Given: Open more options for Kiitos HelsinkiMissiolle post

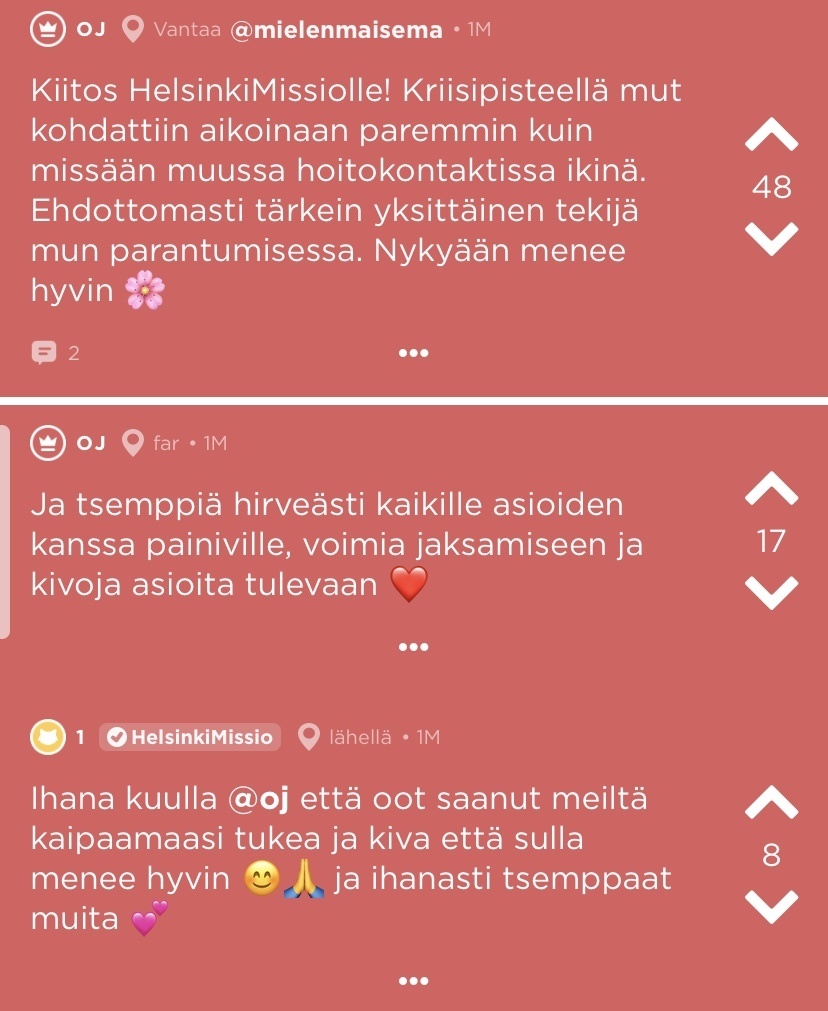Looking at the screenshot, I should [x=413, y=353].
